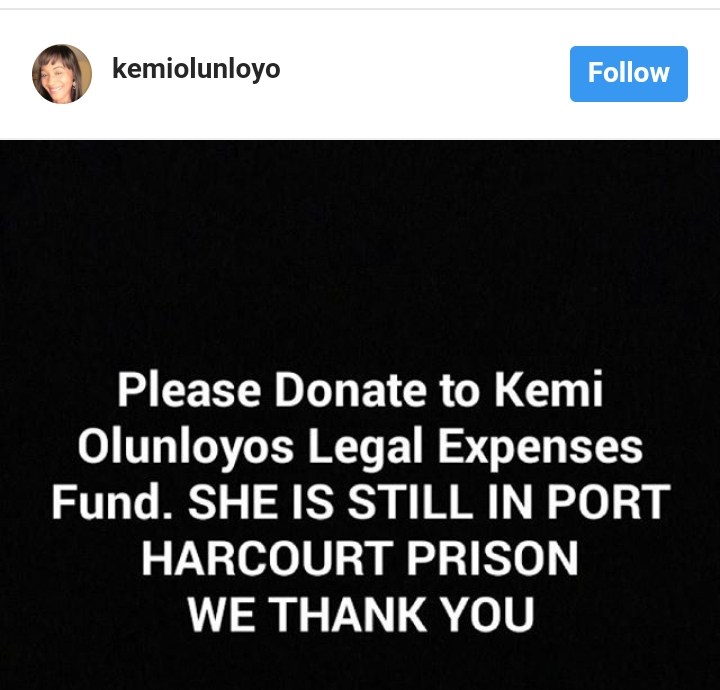This screenshot has height=690, width=720.
Task: Follow the kemiolunloyo account
Action: pyautogui.click(x=628, y=73)
